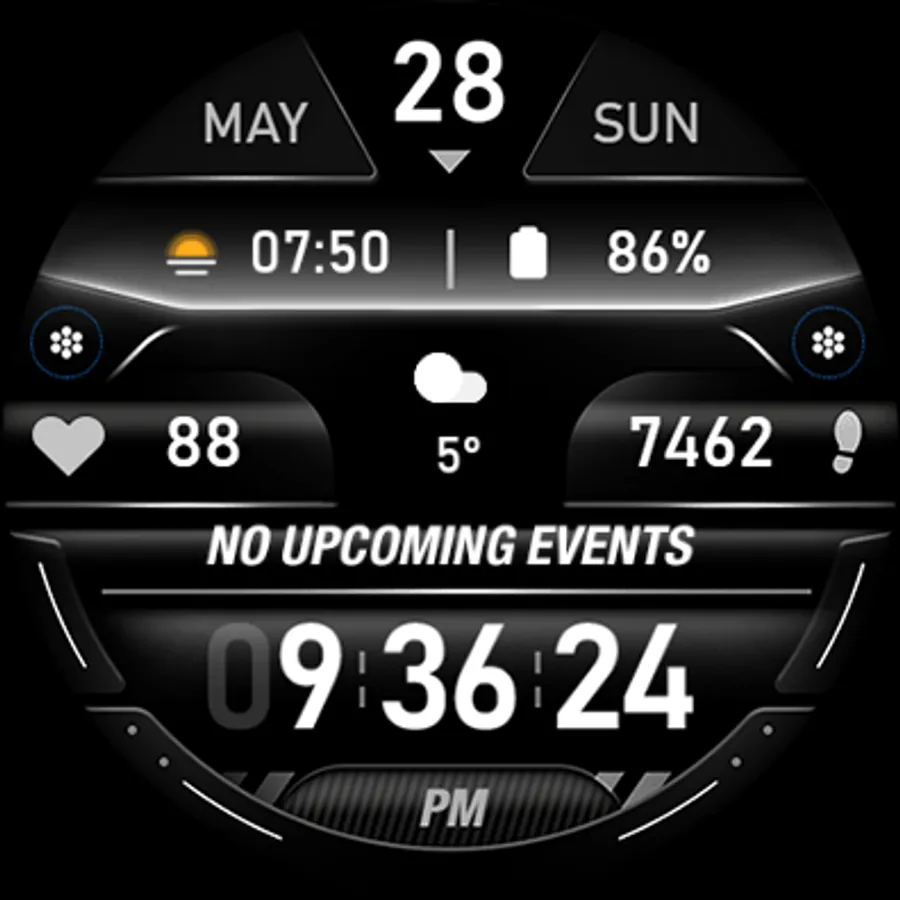Open the app shortcut above the heart rate
900x900 pixels.
pos(66,344)
